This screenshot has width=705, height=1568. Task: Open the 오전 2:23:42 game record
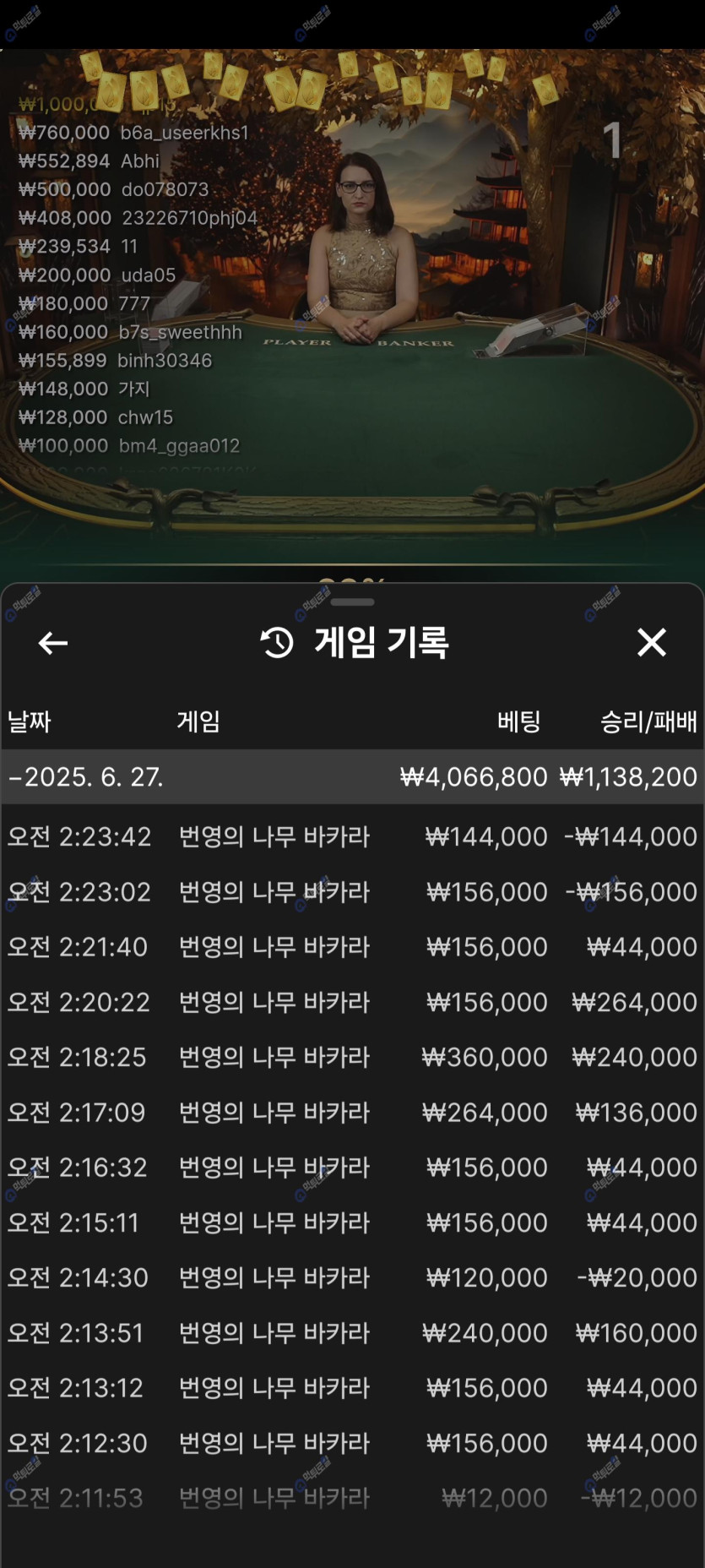tap(352, 836)
